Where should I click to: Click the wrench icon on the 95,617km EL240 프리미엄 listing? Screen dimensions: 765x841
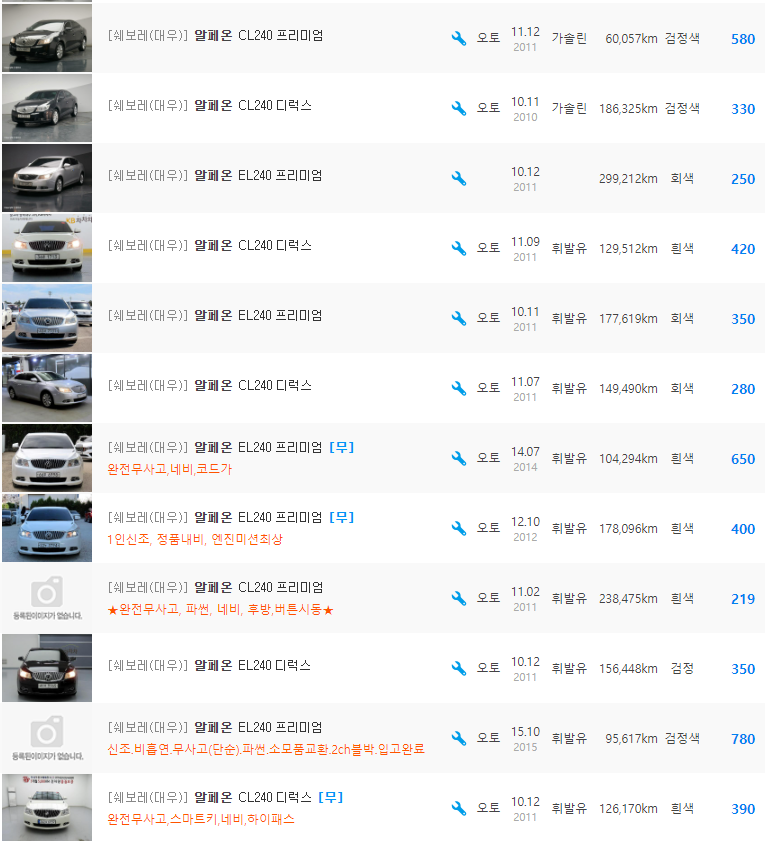pyautogui.click(x=458, y=737)
